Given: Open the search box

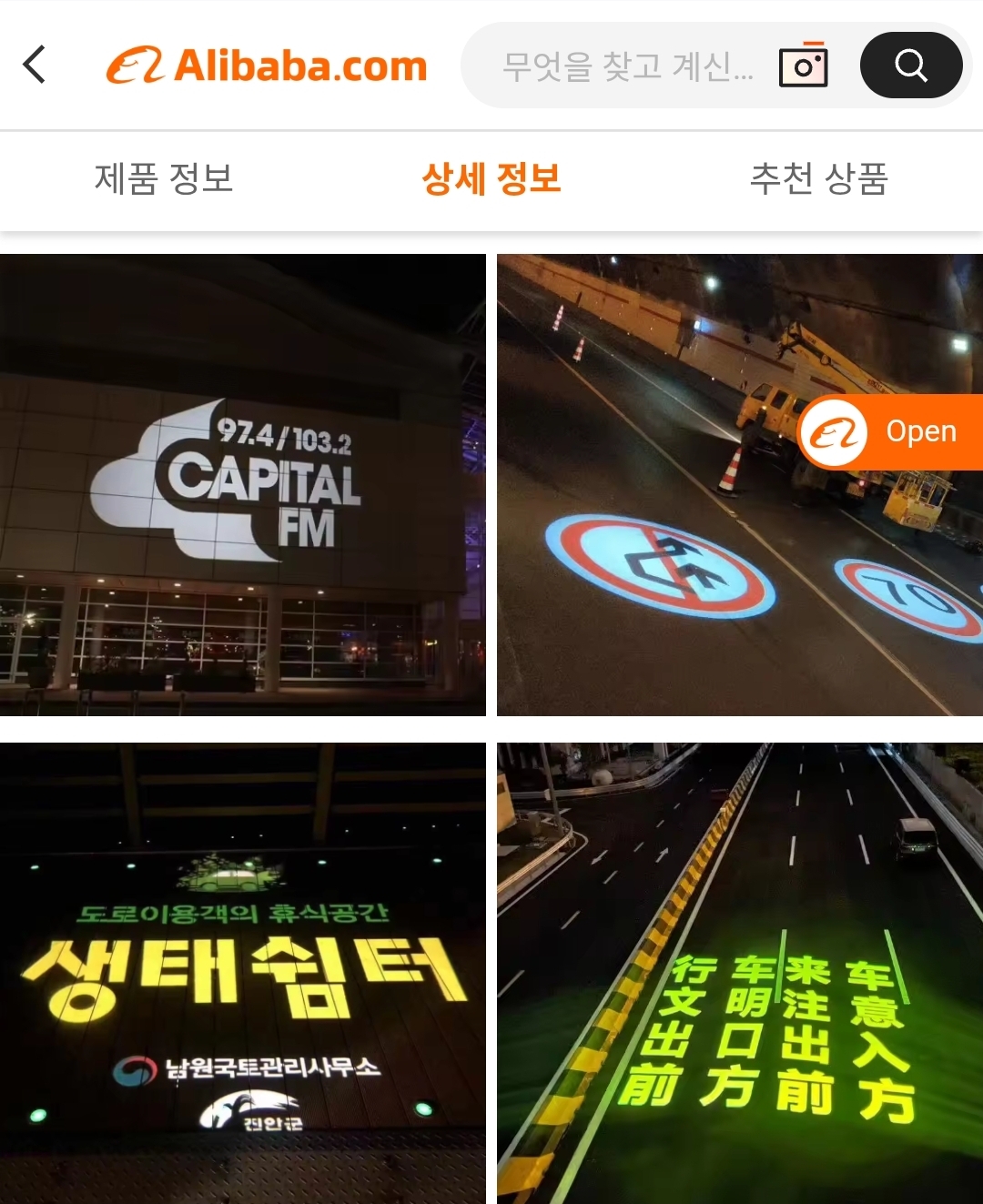Looking at the screenshot, I should coord(626,66).
